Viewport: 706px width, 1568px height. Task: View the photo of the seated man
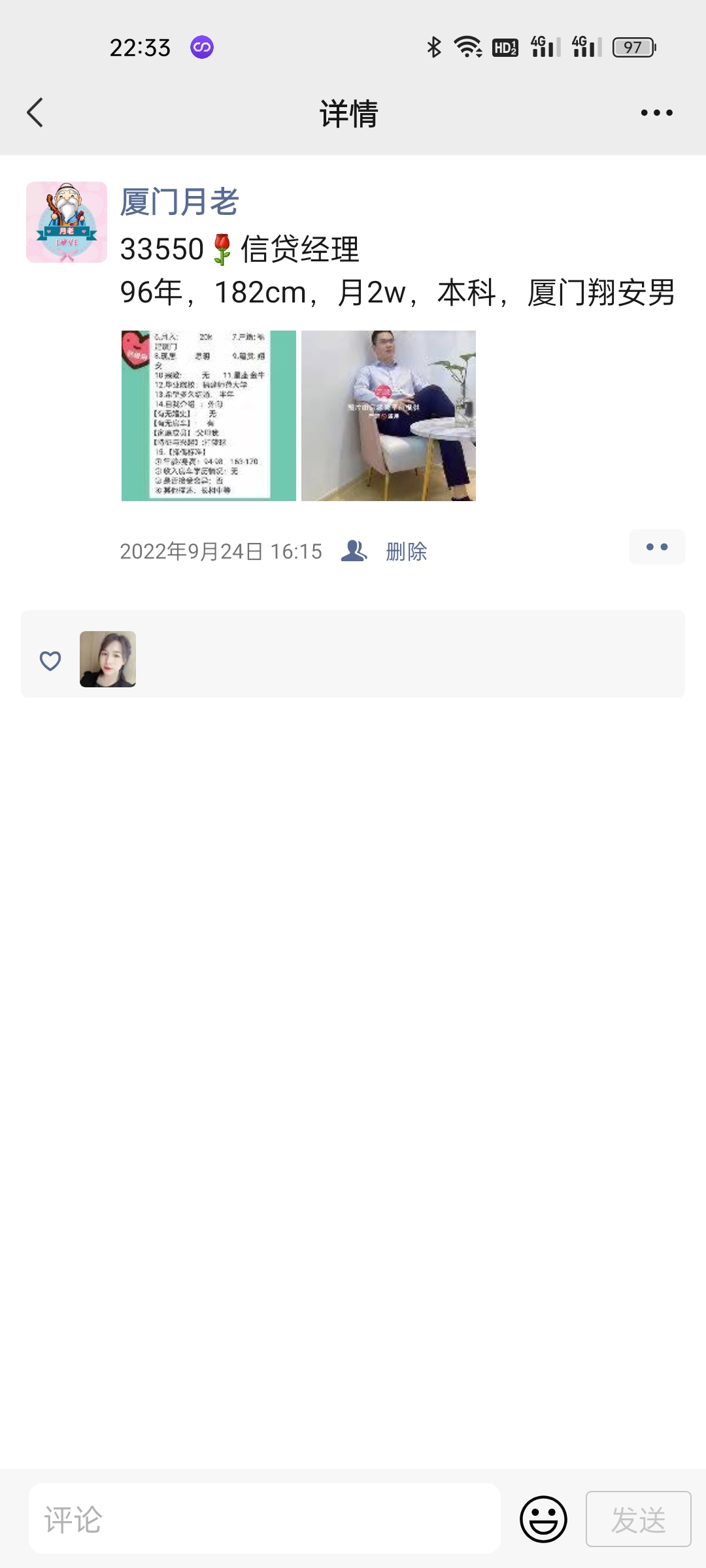click(388, 416)
